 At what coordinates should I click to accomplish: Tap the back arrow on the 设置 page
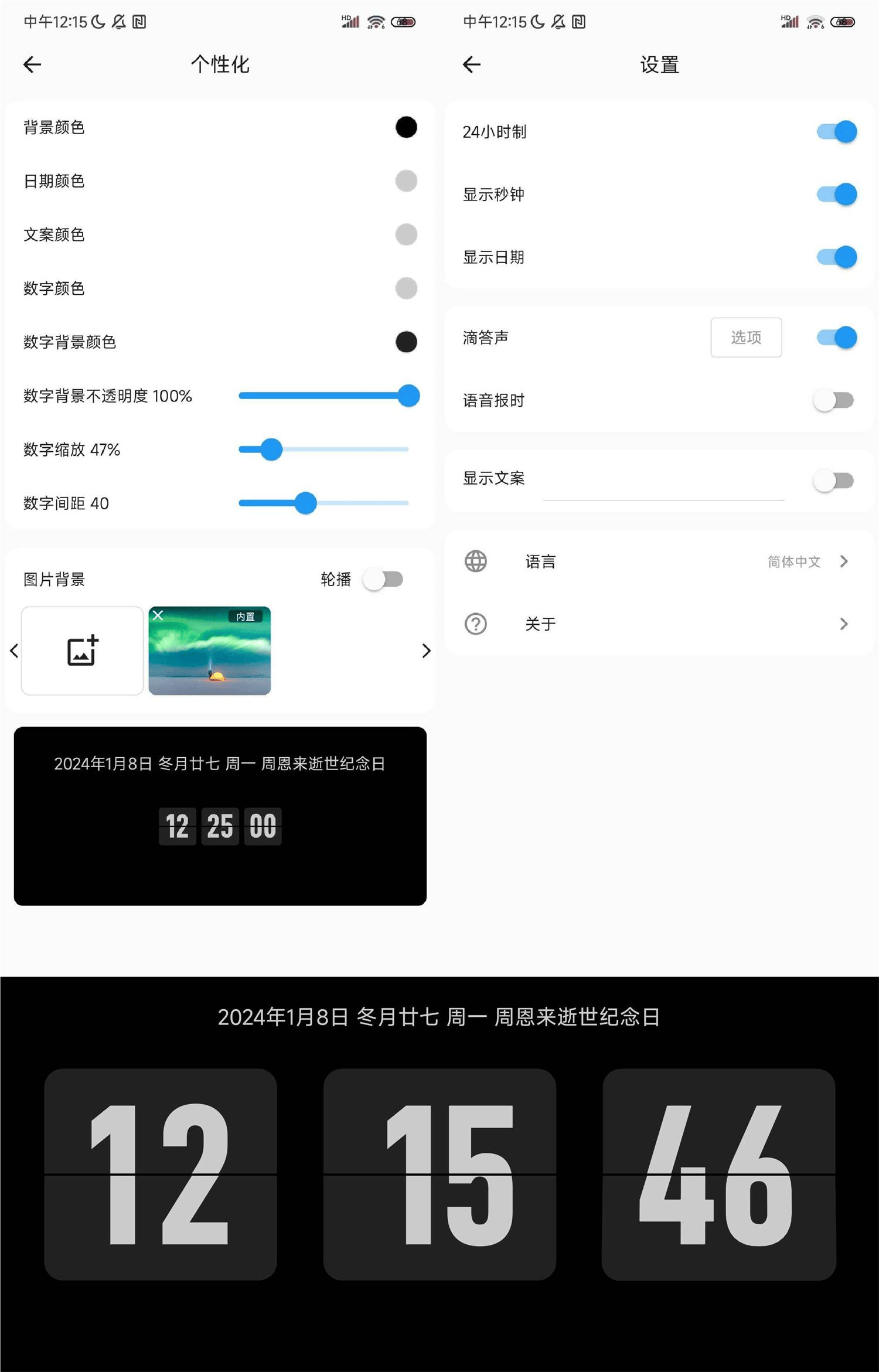[x=472, y=64]
